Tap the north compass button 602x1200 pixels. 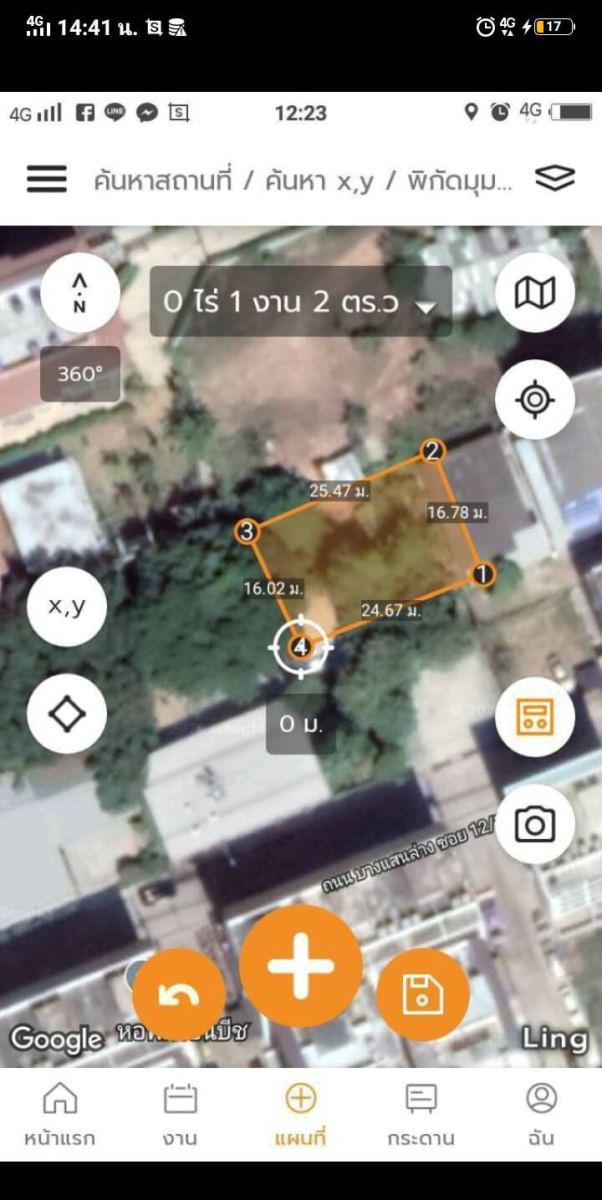pos(81,293)
